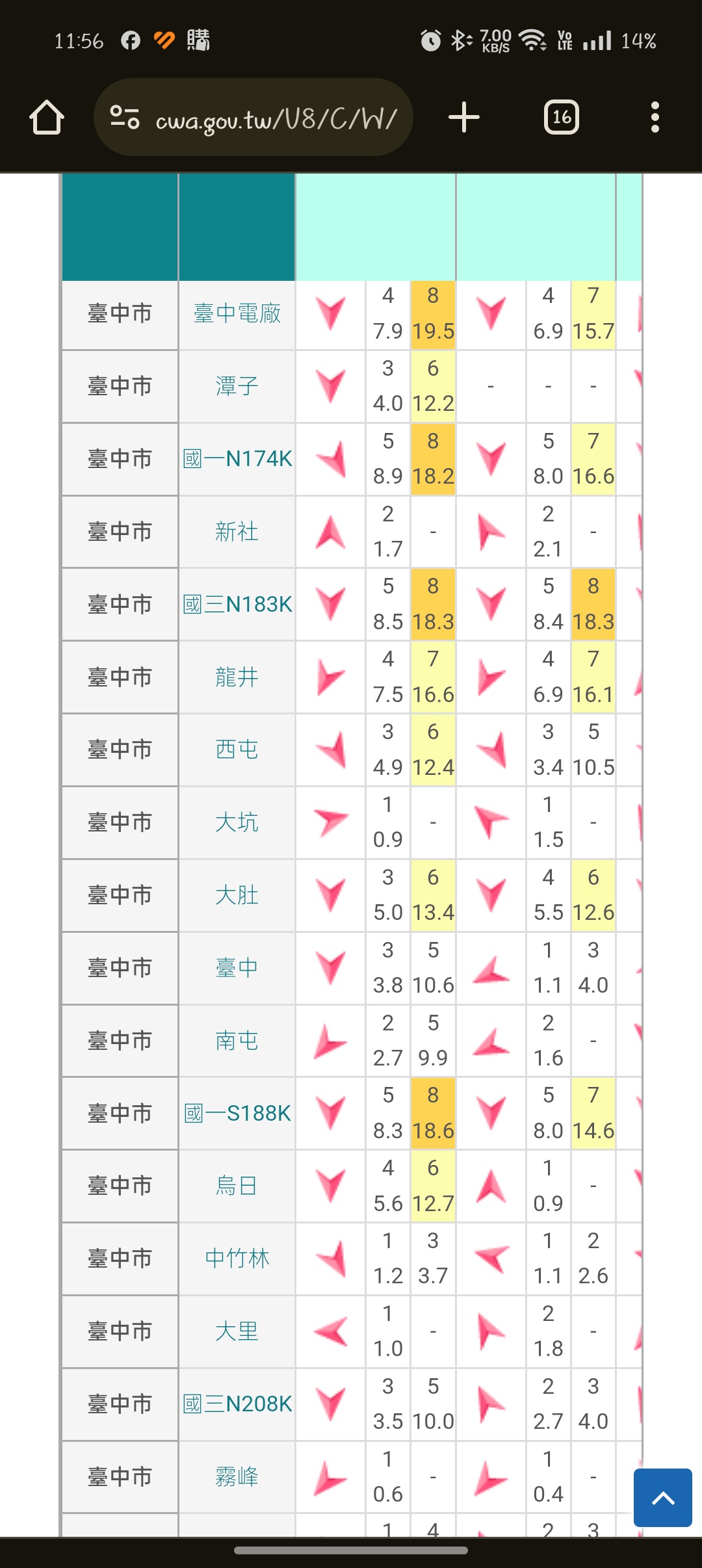Open the tab switcher showing 16
This screenshot has height=1568, width=702.
click(x=562, y=118)
